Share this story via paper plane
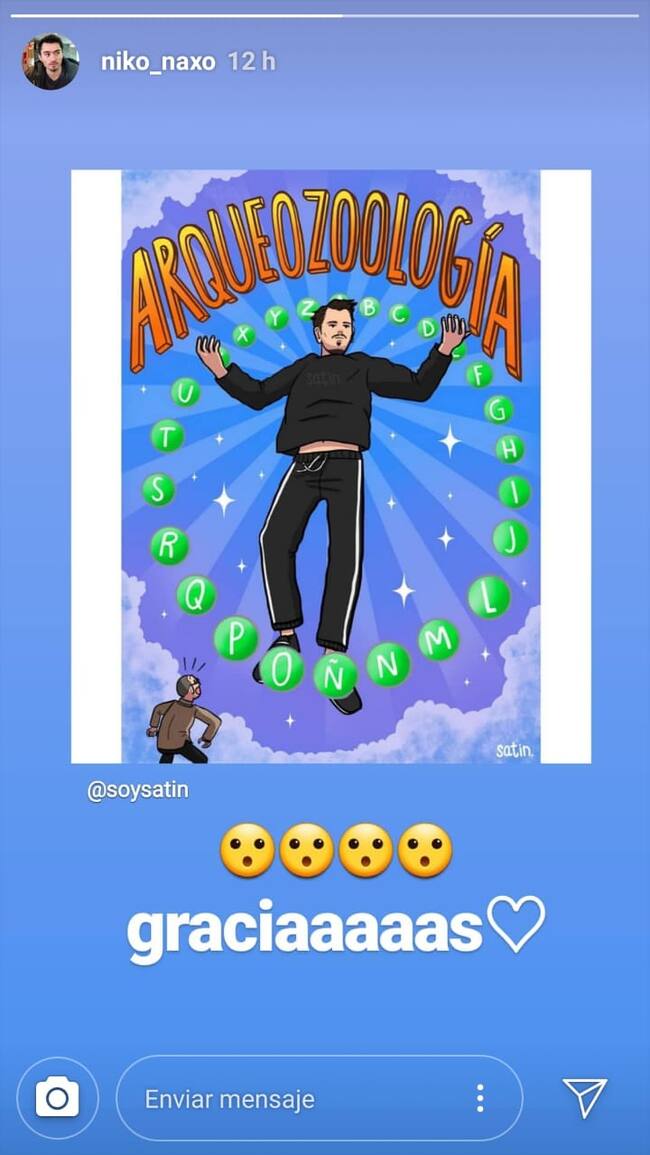 tap(585, 1098)
